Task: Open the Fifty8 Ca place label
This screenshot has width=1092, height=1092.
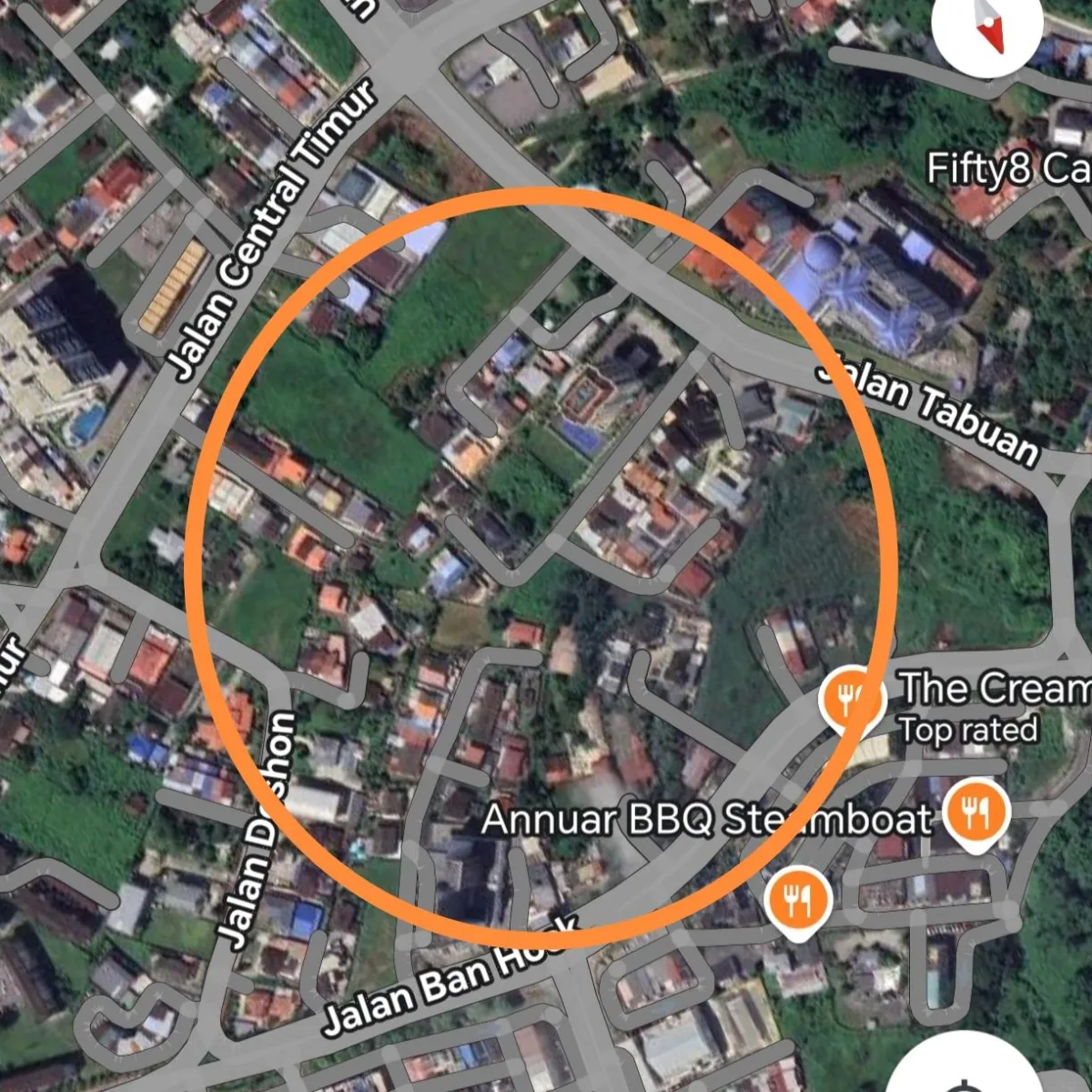Action: [1007, 169]
